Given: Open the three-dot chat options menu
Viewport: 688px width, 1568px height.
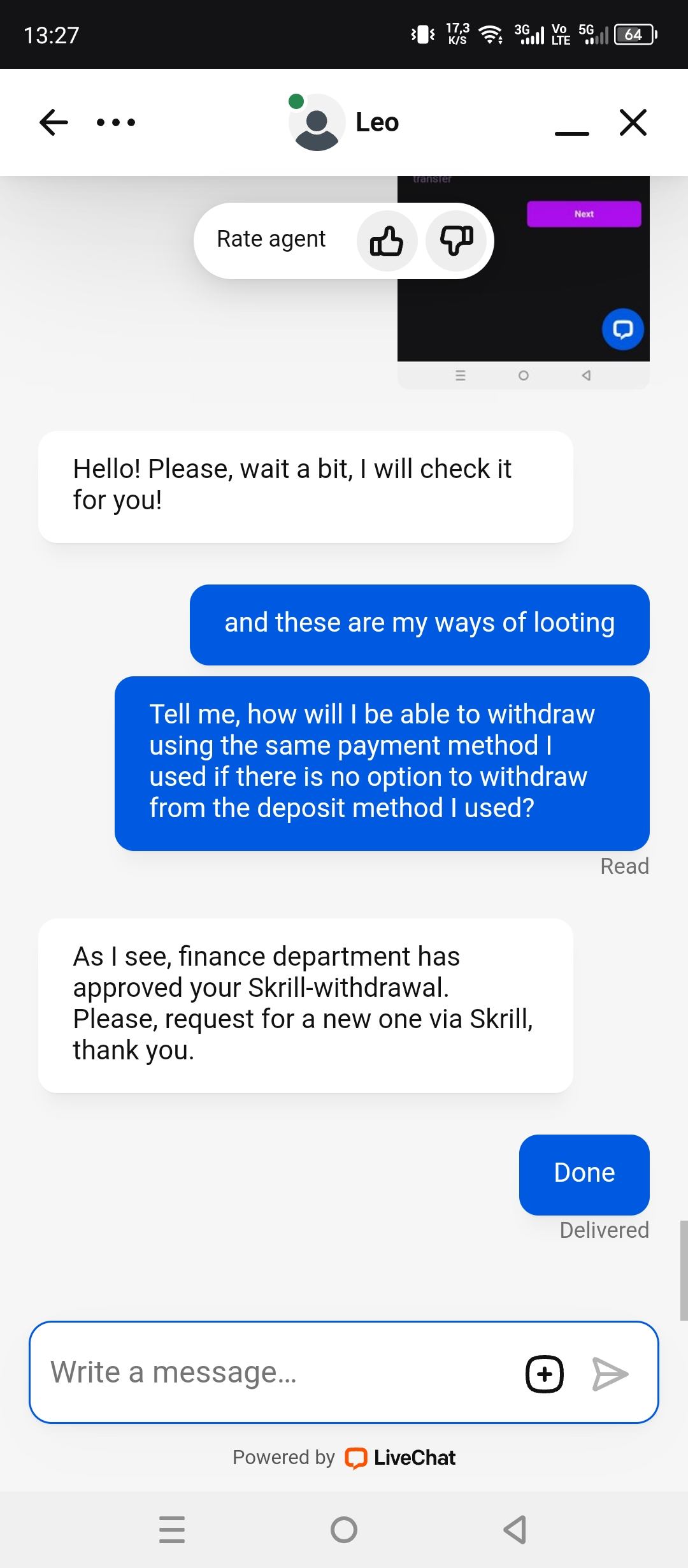Looking at the screenshot, I should coord(116,122).
